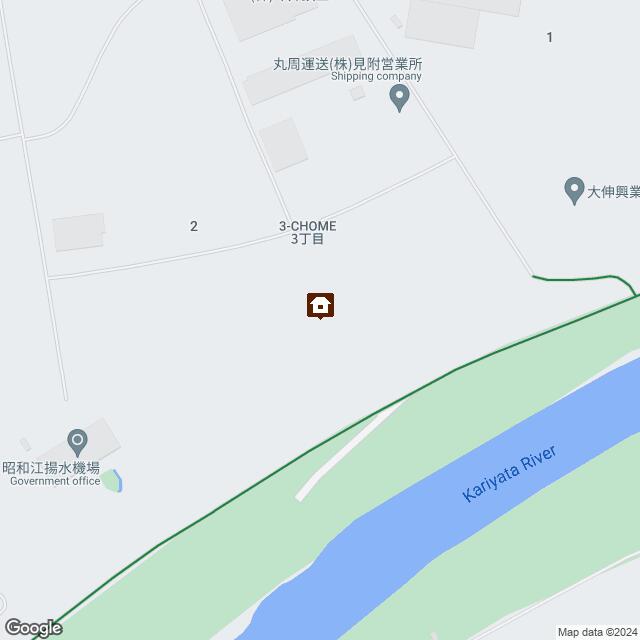Open the 昭和江揚水機場 government office pin

coord(77,439)
